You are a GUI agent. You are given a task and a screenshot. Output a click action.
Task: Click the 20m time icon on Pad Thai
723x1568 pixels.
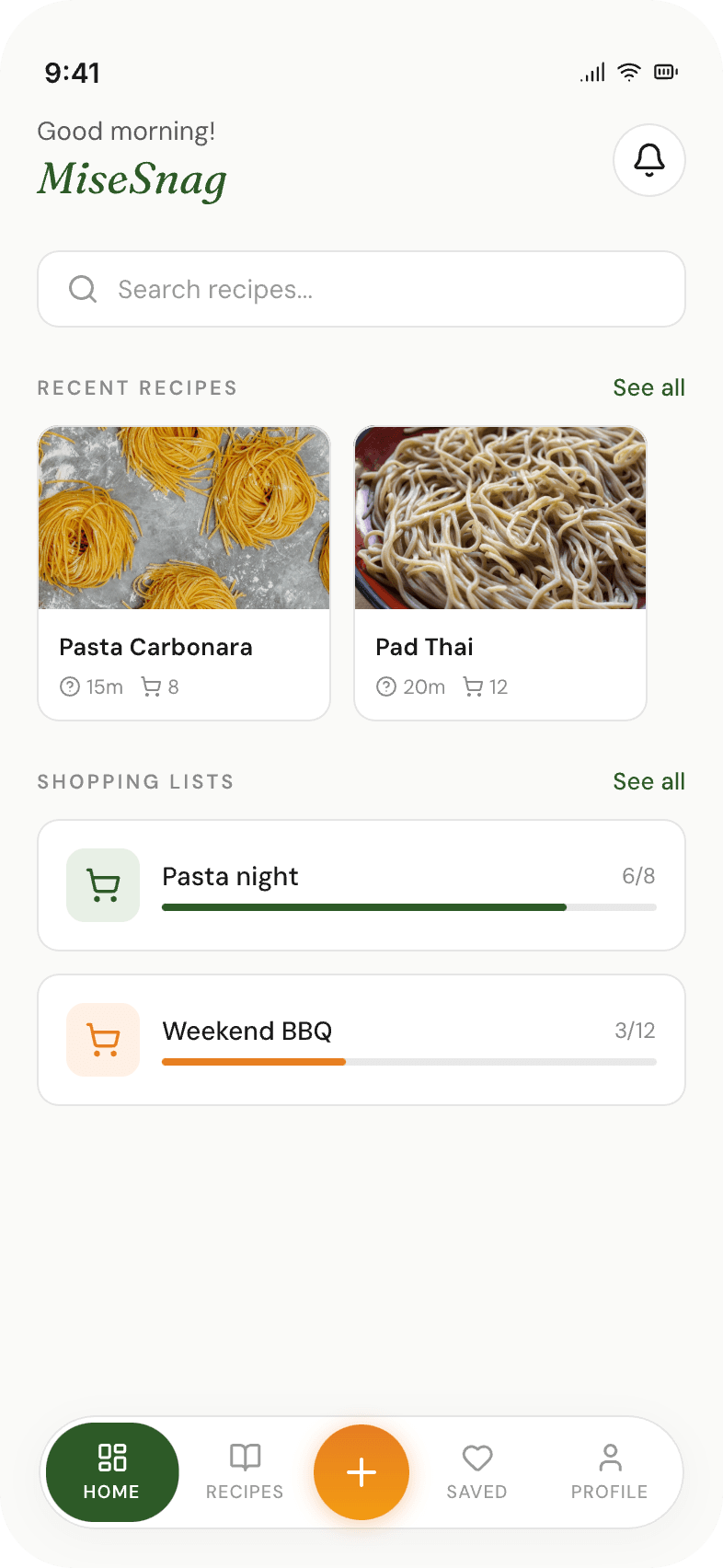click(x=386, y=686)
